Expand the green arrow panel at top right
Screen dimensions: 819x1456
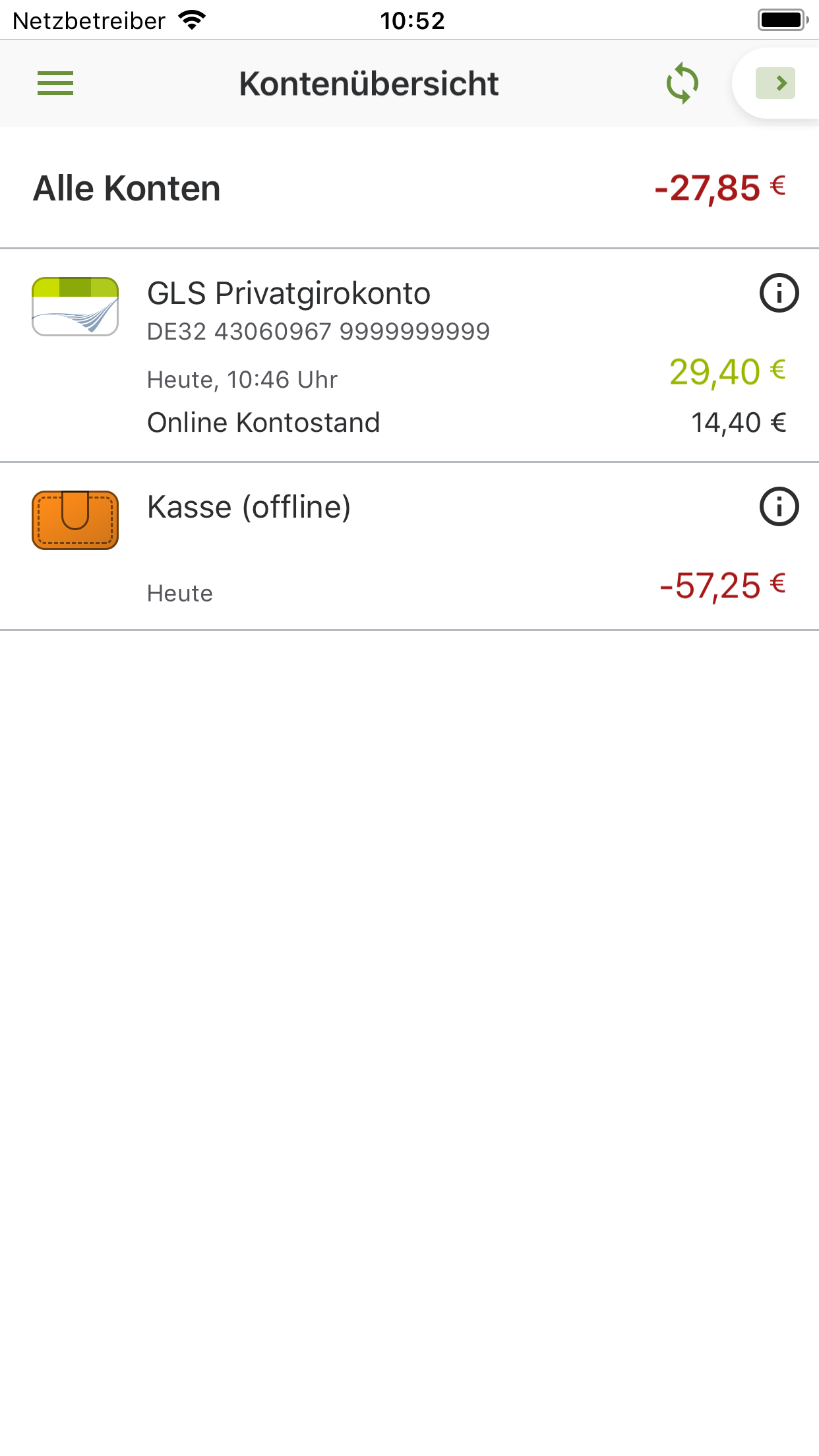point(781,83)
